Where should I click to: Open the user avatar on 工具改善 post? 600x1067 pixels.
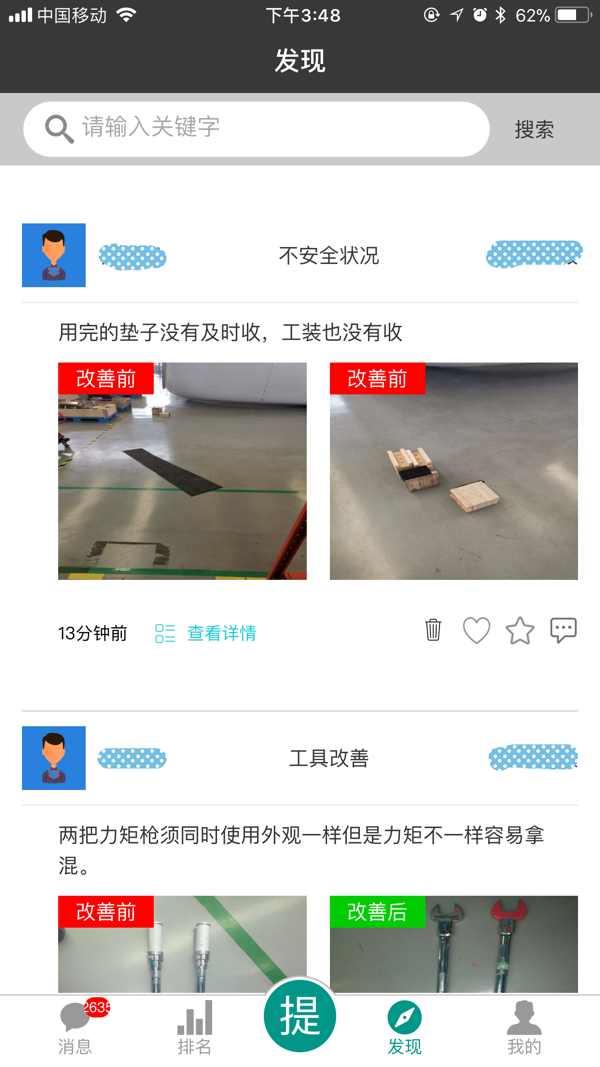coord(54,758)
